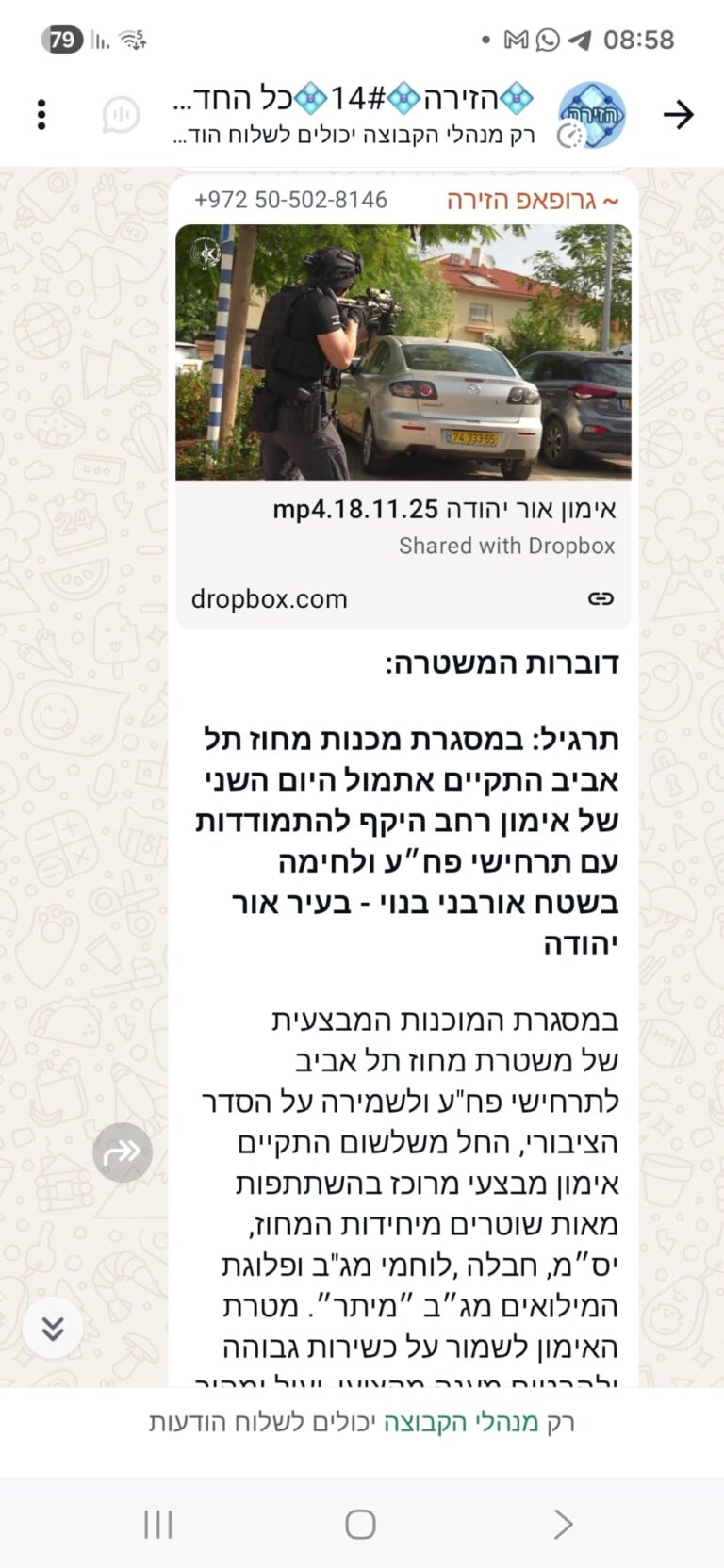Open the dropbox.com link

(270, 598)
